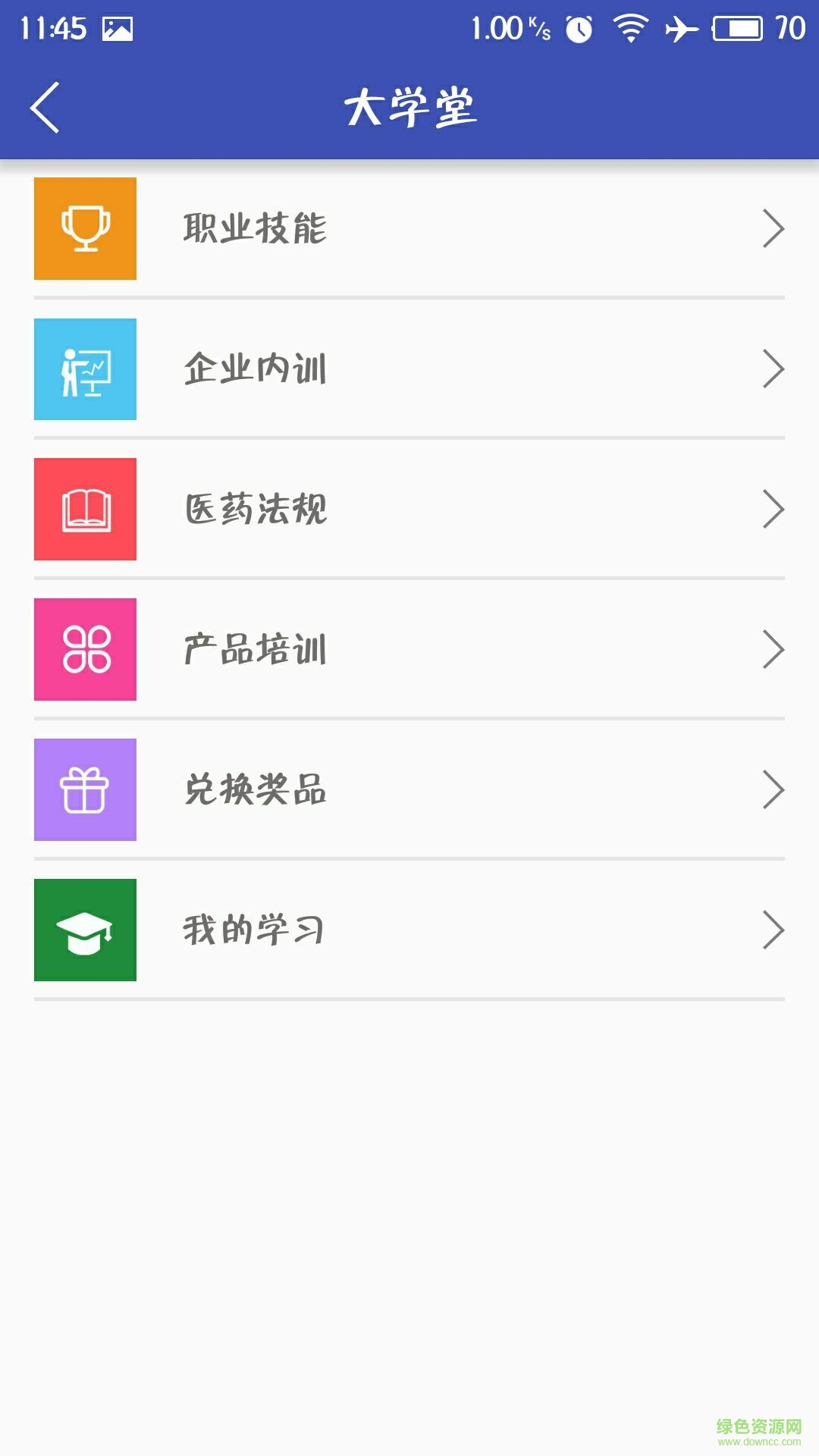Click the pink clover icon for 产品培训
819x1456 pixels.
pyautogui.click(x=85, y=650)
